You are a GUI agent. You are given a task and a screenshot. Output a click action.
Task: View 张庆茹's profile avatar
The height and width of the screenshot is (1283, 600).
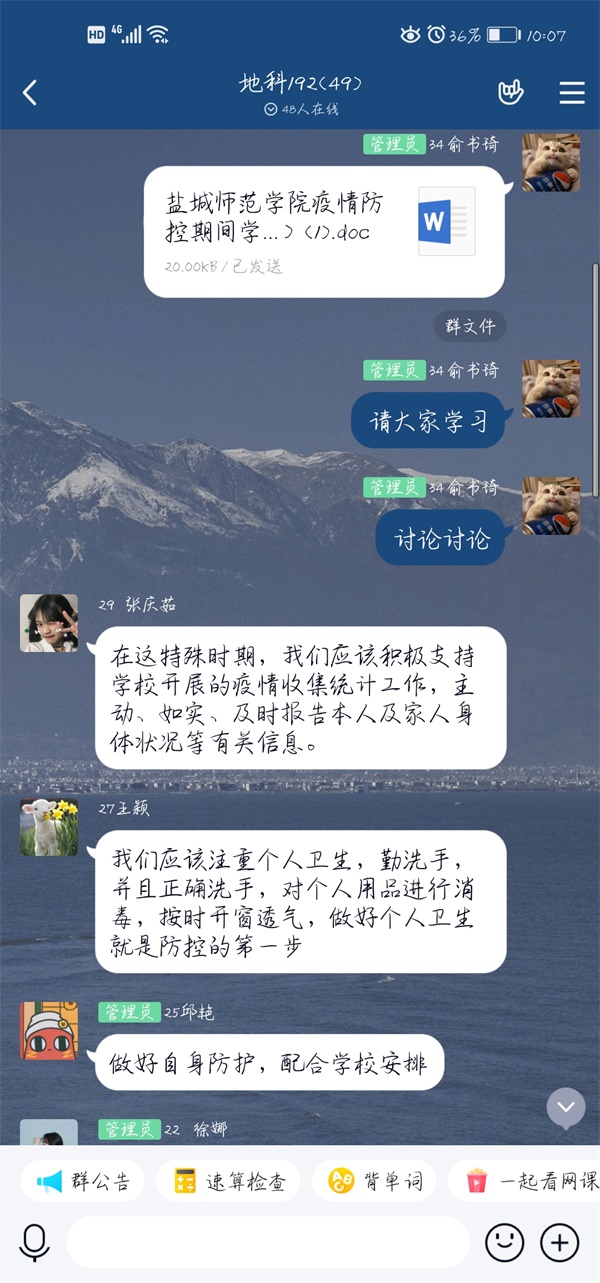[48, 623]
